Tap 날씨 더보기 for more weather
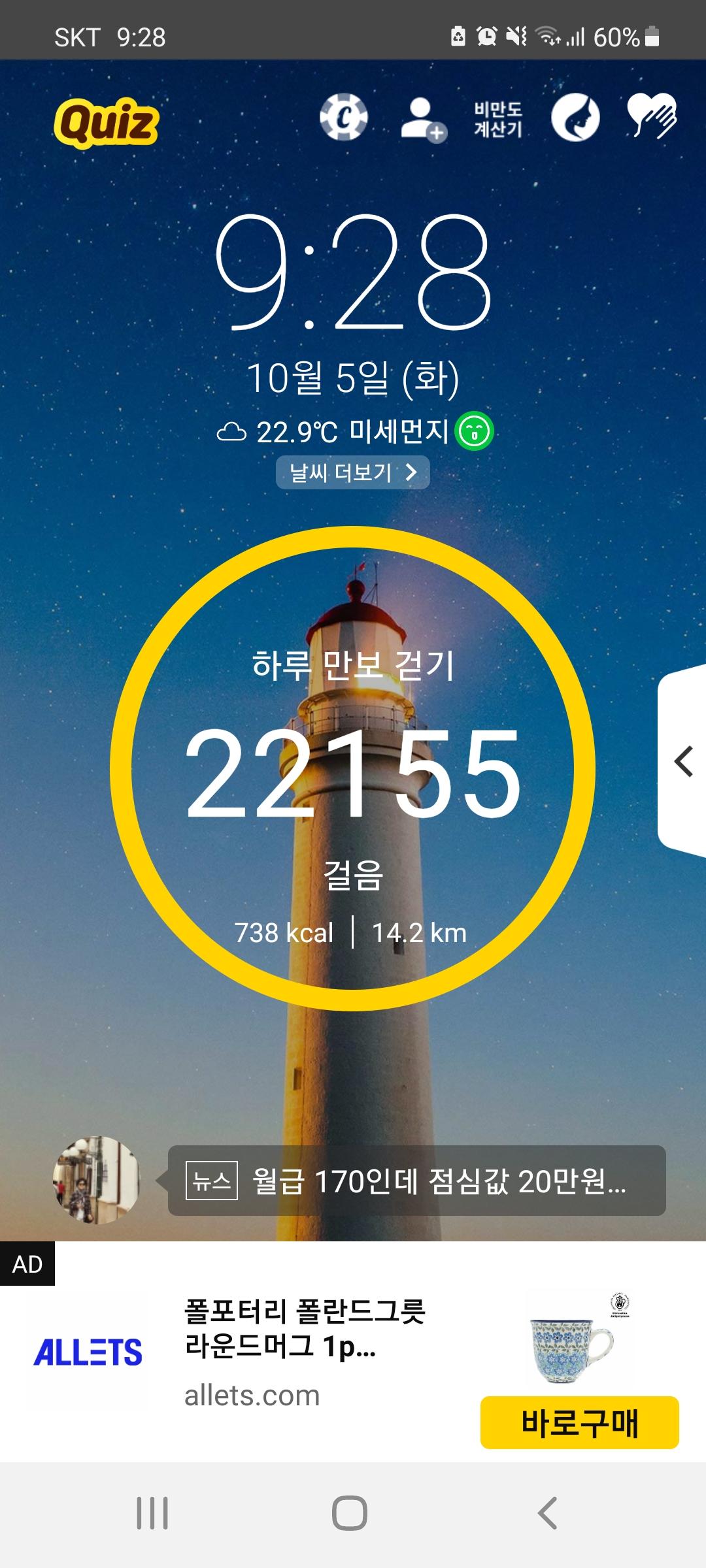Viewport: 706px width, 1568px height. [353, 472]
